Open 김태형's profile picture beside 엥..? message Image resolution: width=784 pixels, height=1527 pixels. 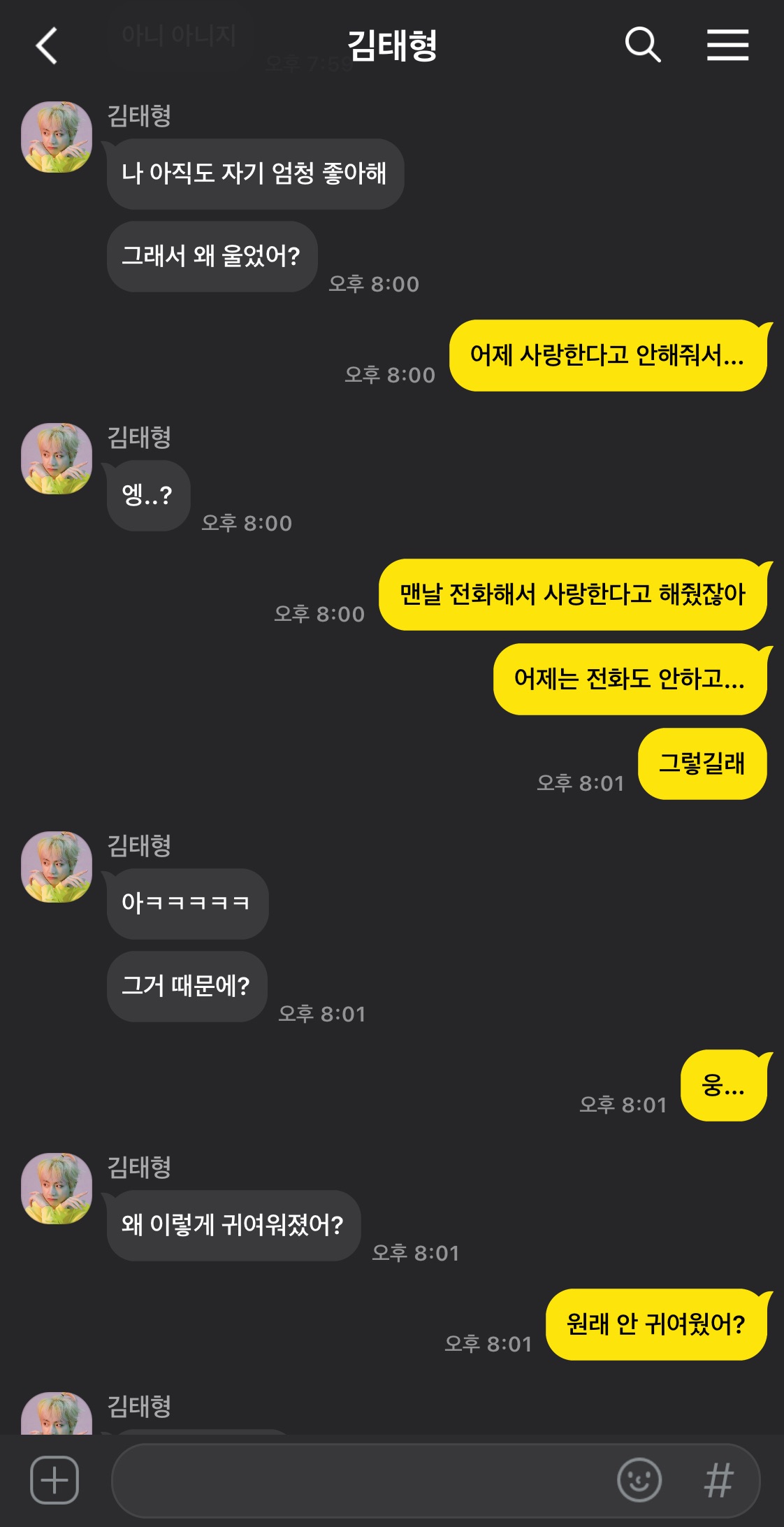point(57,459)
